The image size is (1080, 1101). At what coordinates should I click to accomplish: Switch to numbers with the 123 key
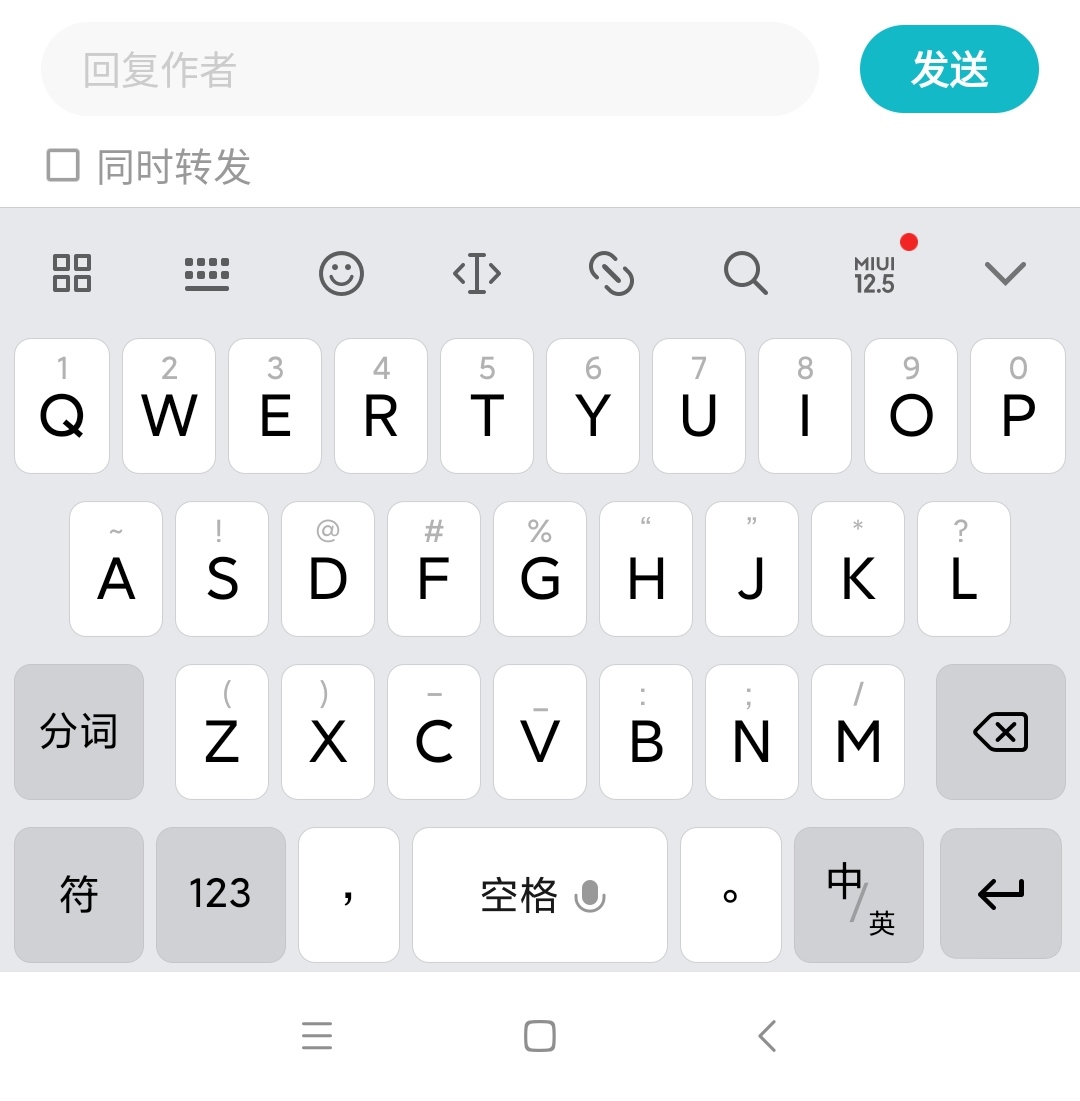[x=220, y=894]
